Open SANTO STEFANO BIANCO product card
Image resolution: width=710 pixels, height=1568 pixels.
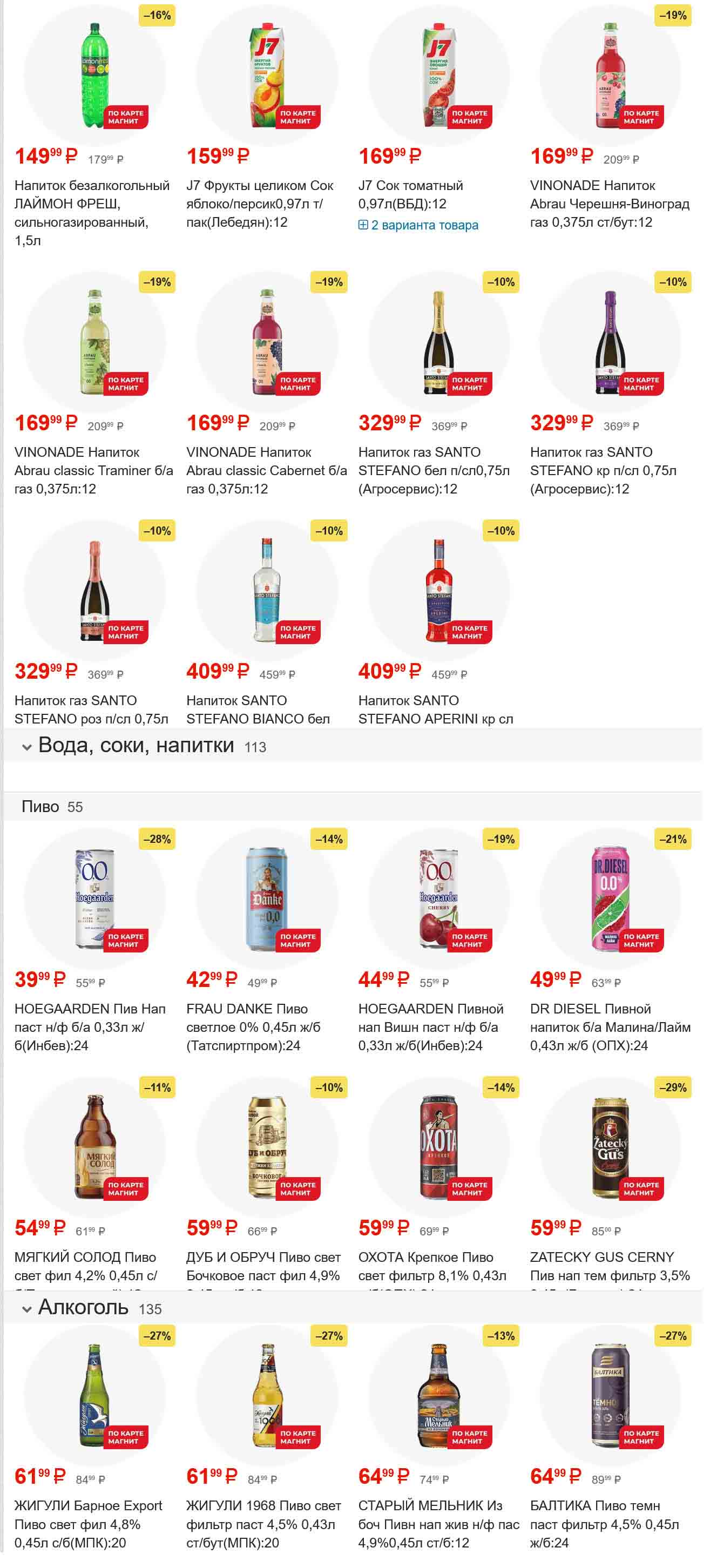point(258,709)
